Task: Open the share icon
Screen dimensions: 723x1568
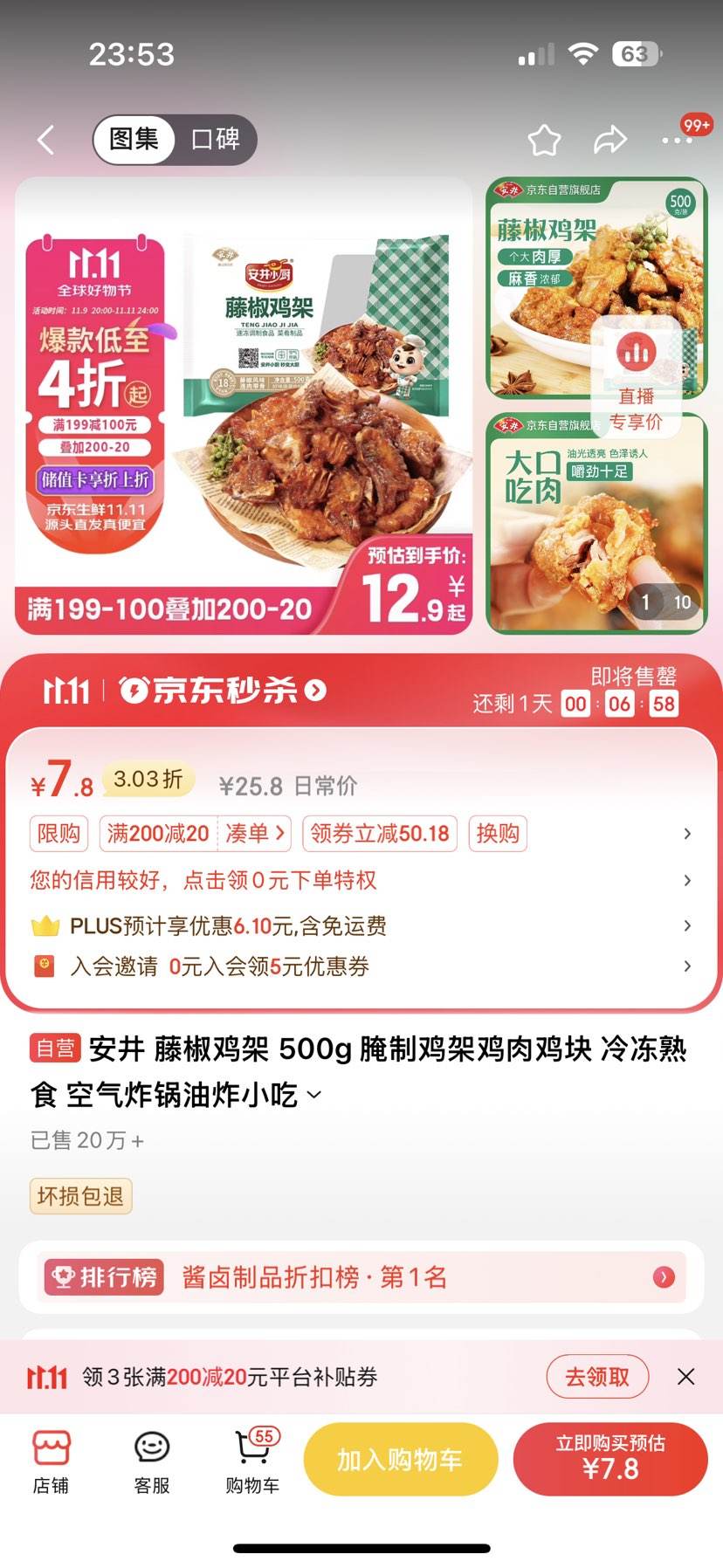Action: pyautogui.click(x=610, y=140)
